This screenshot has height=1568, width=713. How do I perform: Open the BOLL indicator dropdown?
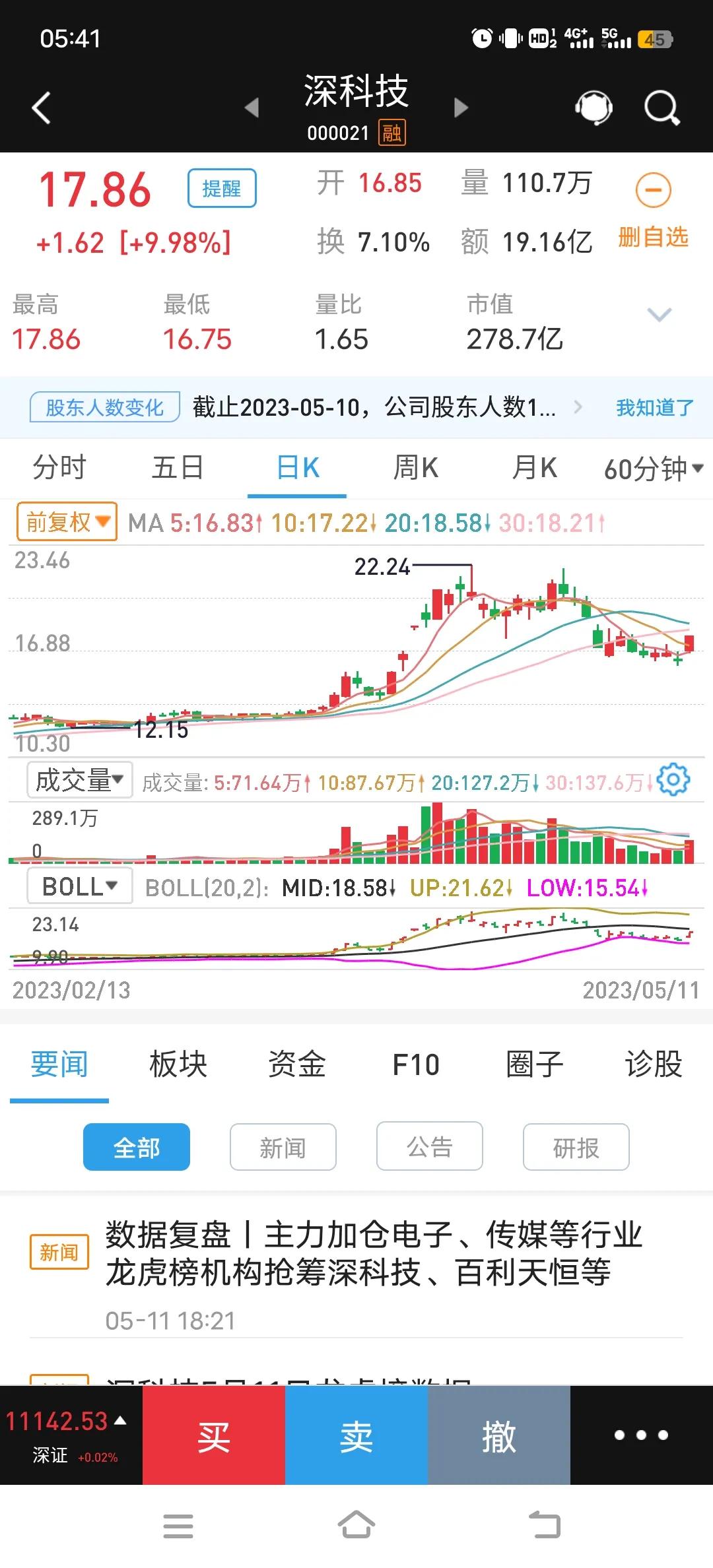pos(79,885)
